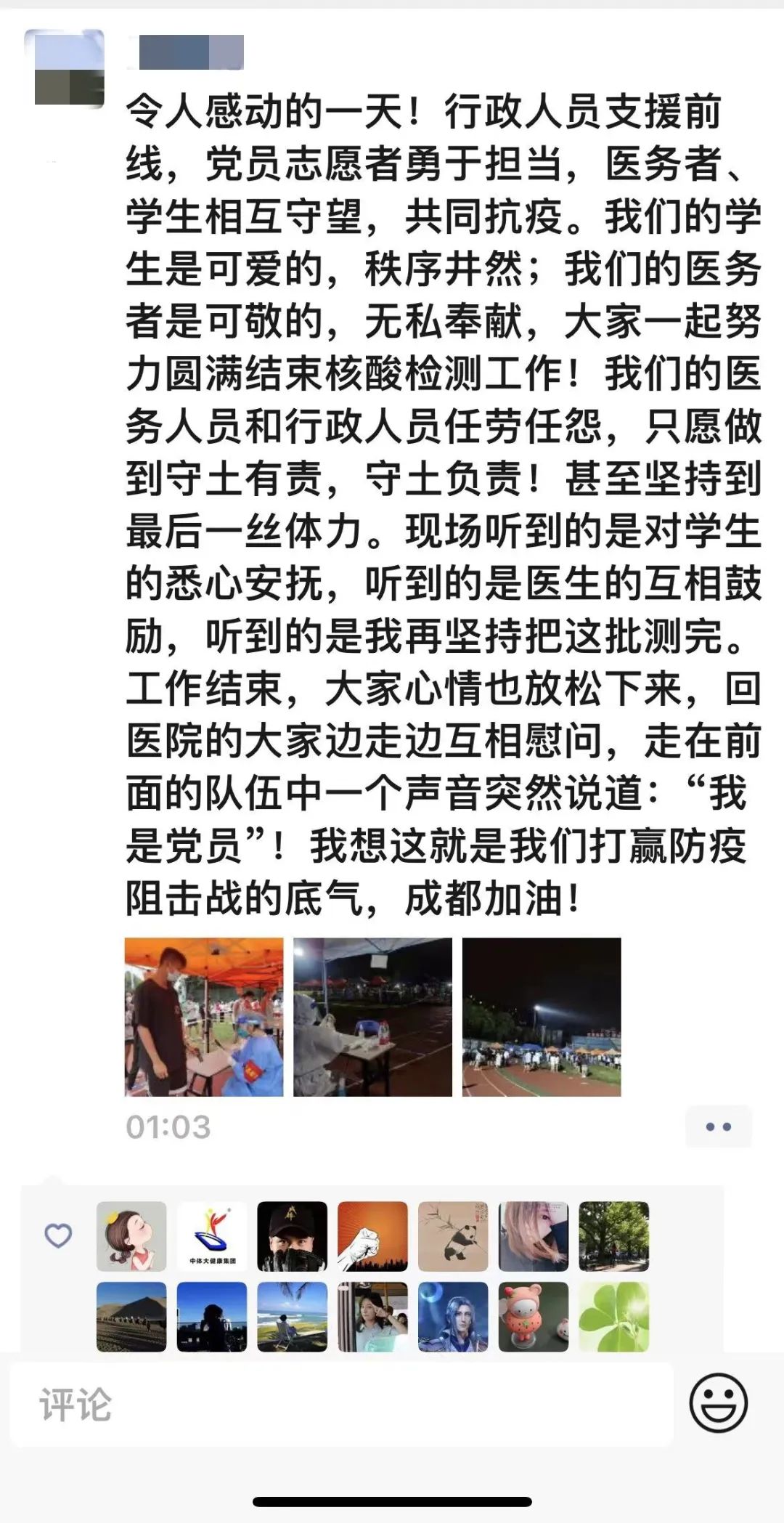Open the desert camel caravan avatar
Screen dimensions: 784x1523
tap(131, 1317)
